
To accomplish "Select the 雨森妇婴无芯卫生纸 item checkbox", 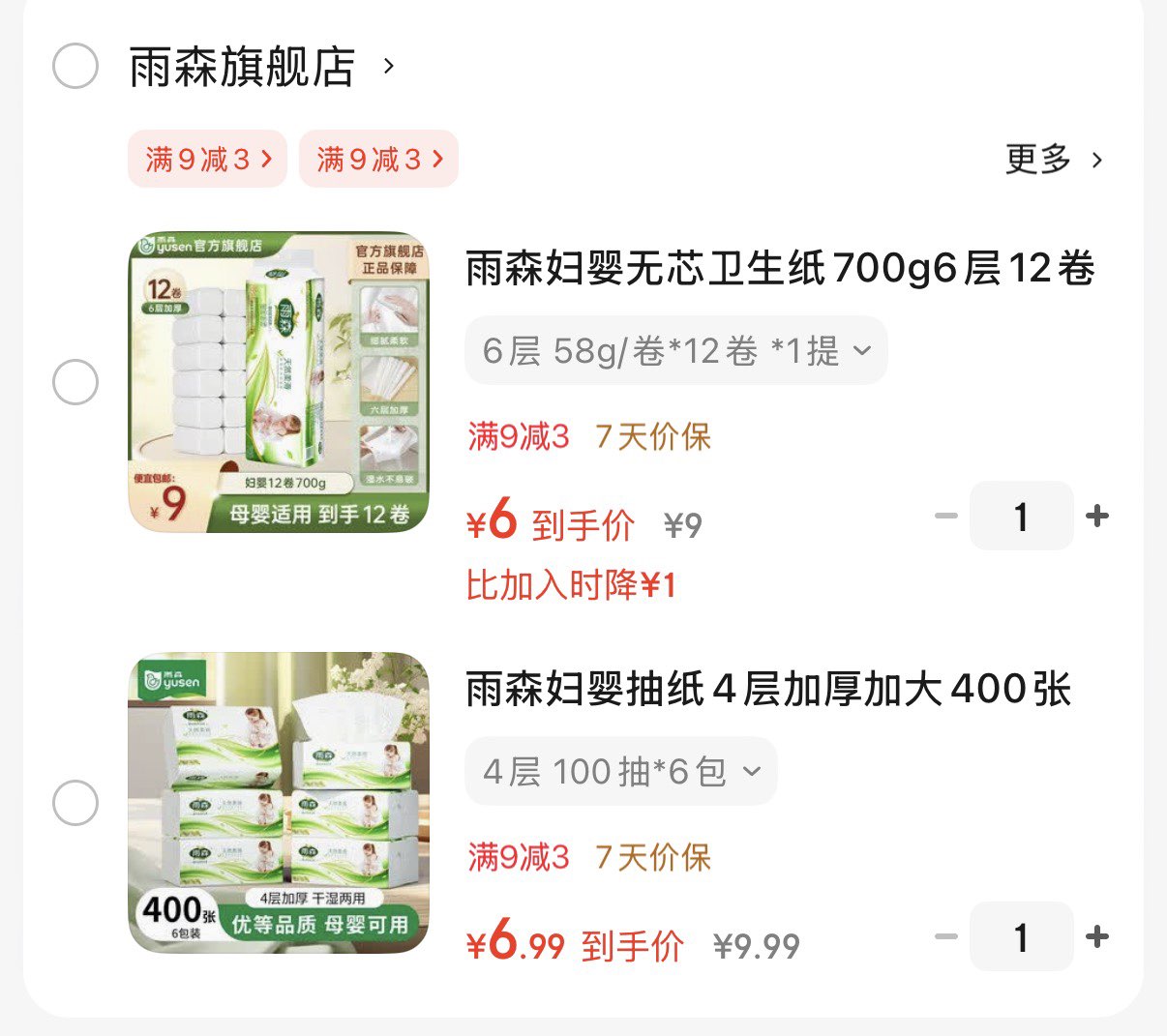I will pyautogui.click(x=75, y=382).
